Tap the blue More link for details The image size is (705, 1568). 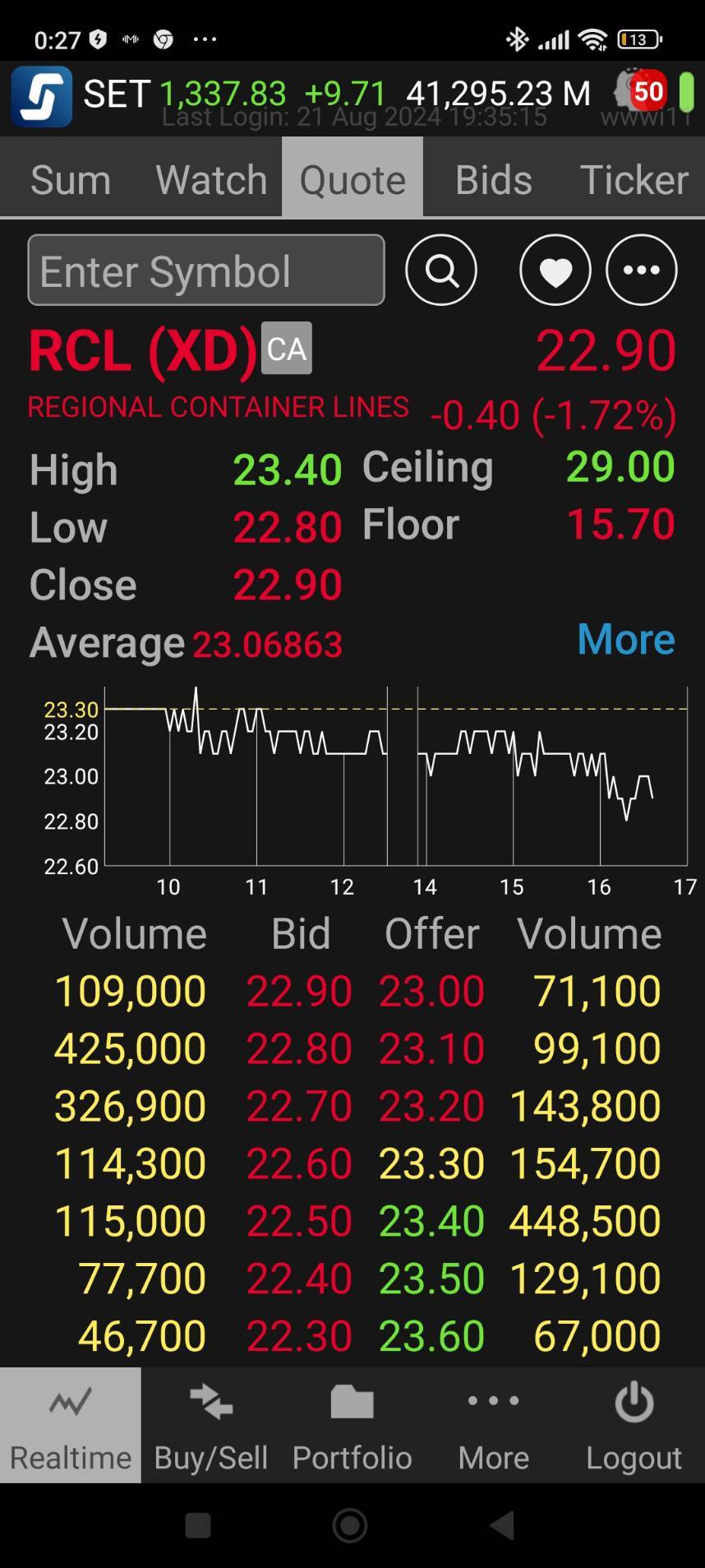626,639
